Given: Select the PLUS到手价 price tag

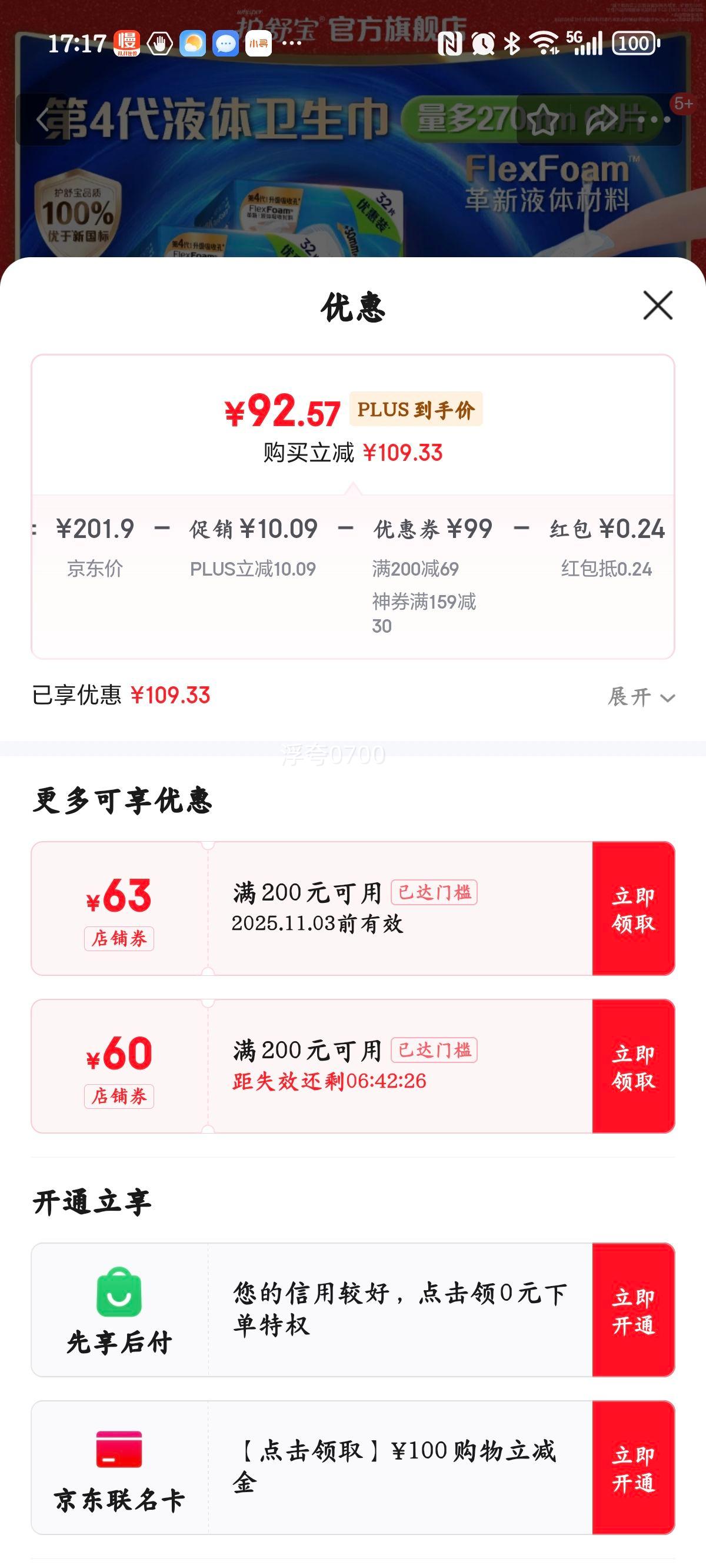Looking at the screenshot, I should (416, 410).
